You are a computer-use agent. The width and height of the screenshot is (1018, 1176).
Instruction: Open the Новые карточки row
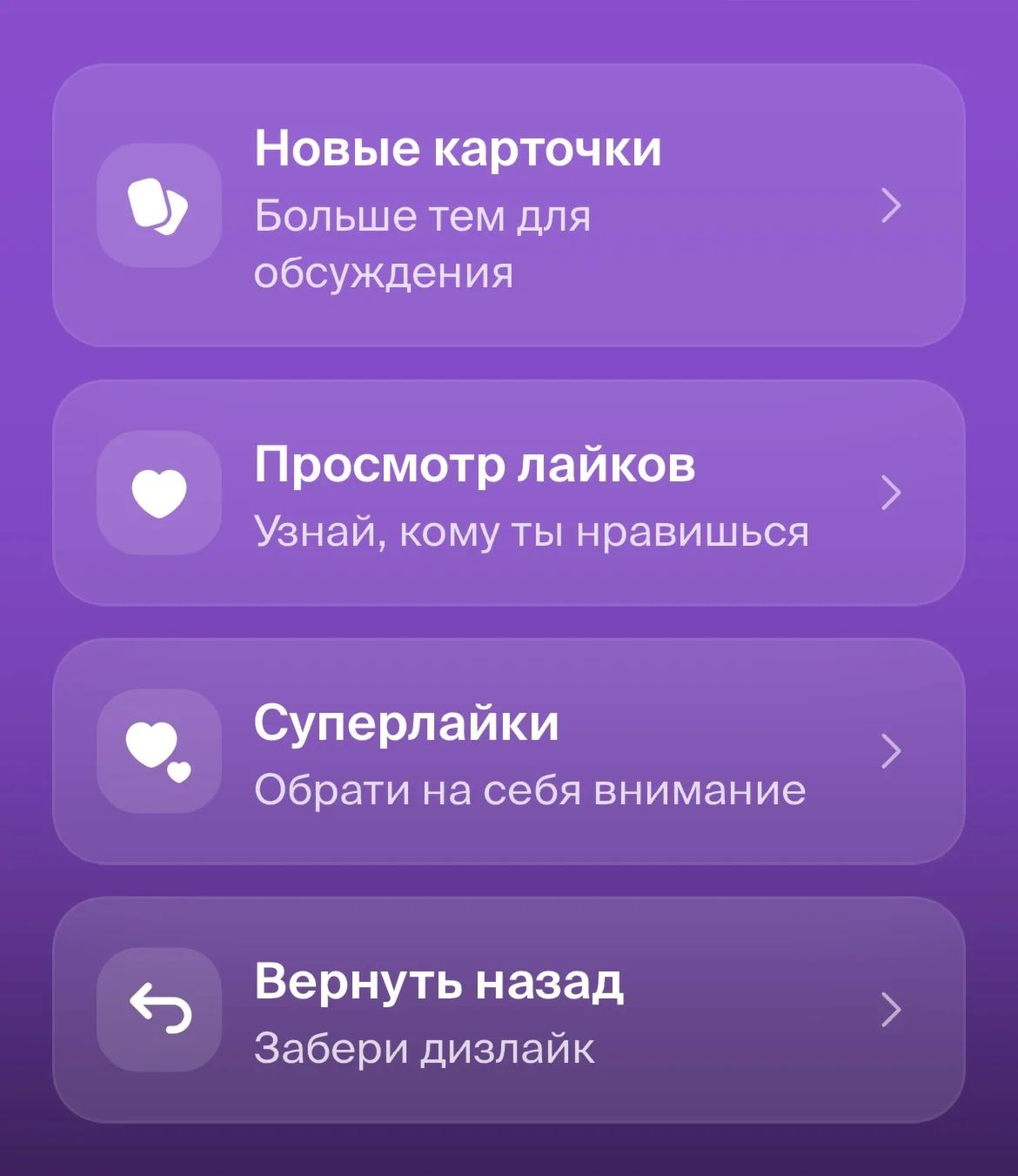[x=508, y=206]
